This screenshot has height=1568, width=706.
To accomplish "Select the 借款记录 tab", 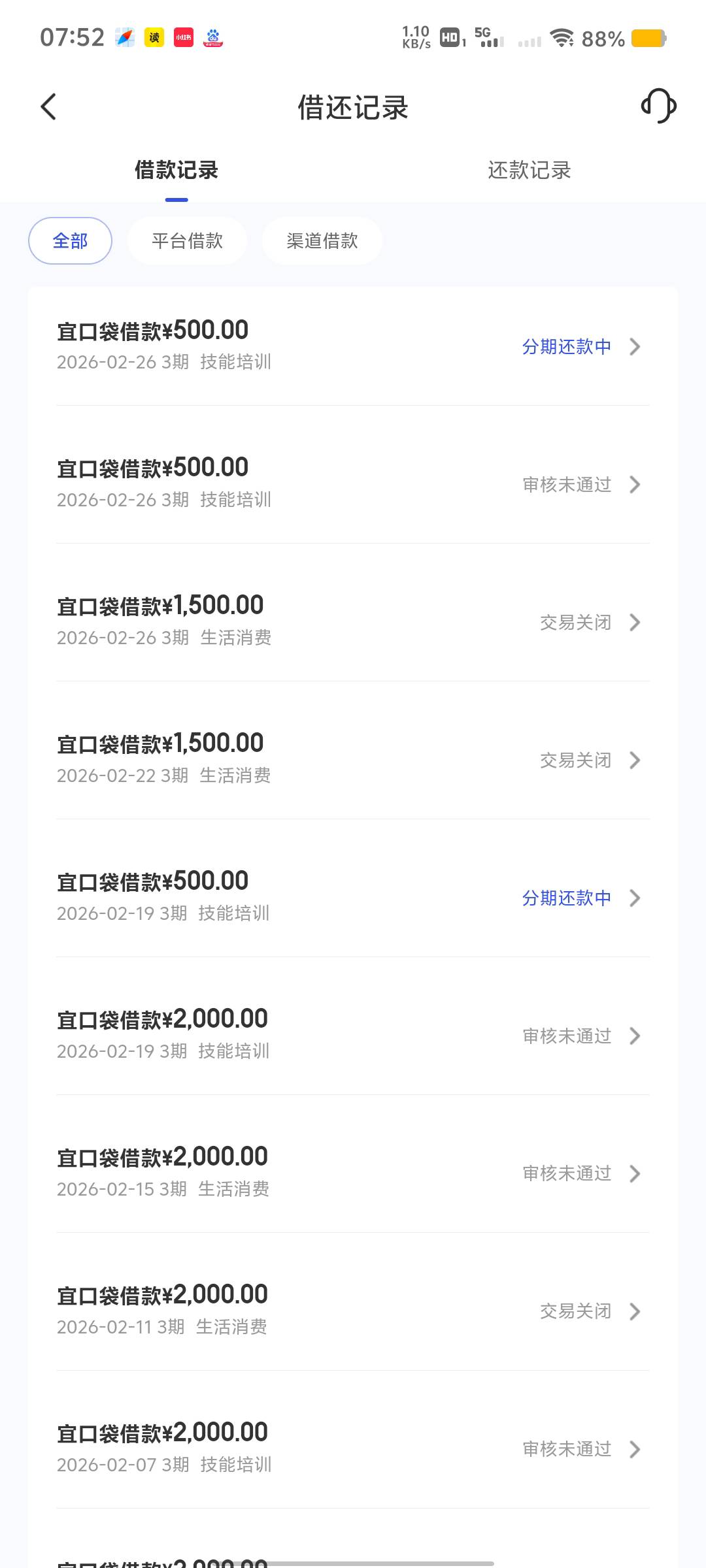I will [x=176, y=171].
